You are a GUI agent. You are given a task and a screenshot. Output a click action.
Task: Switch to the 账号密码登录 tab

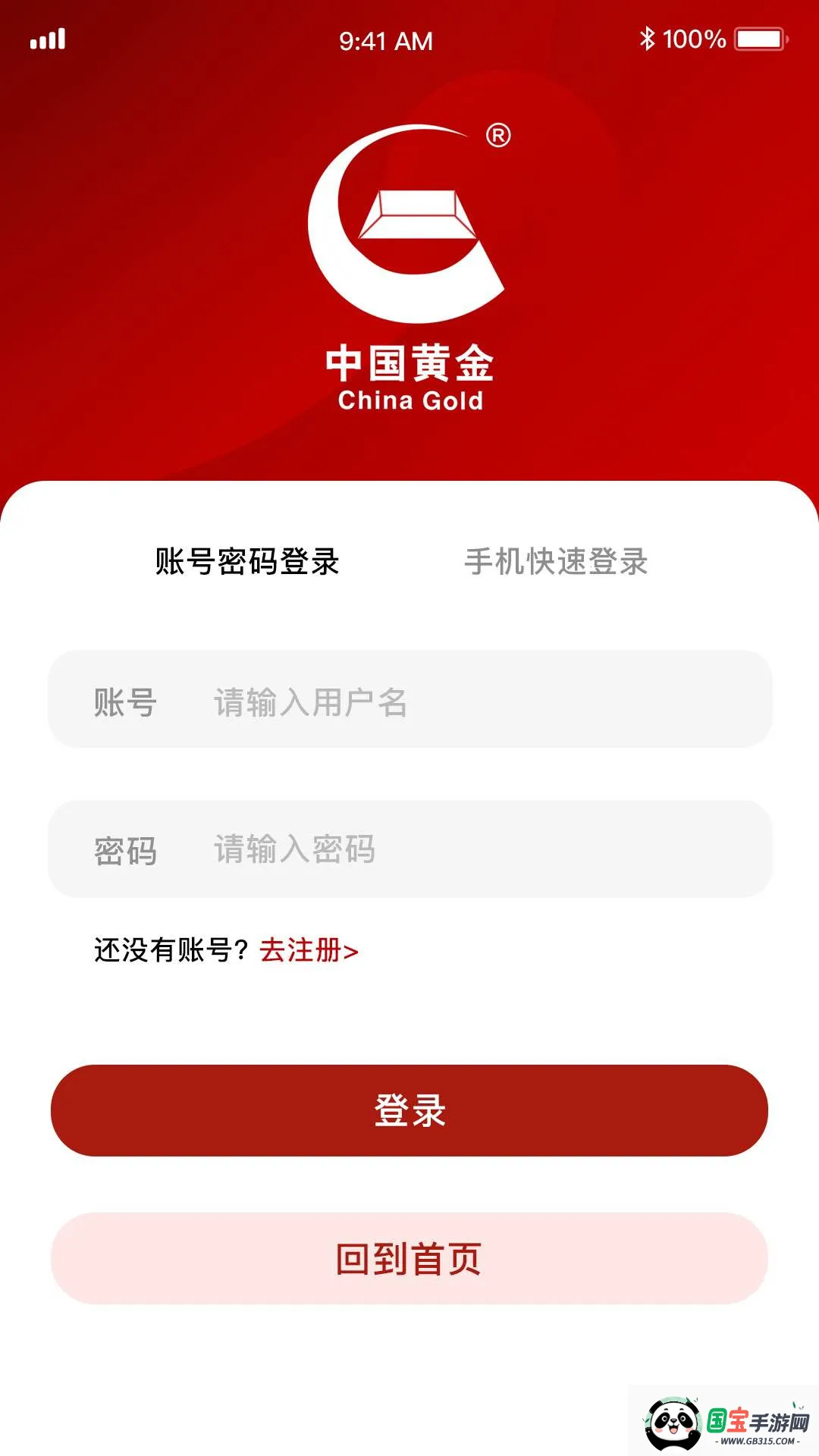click(x=247, y=562)
